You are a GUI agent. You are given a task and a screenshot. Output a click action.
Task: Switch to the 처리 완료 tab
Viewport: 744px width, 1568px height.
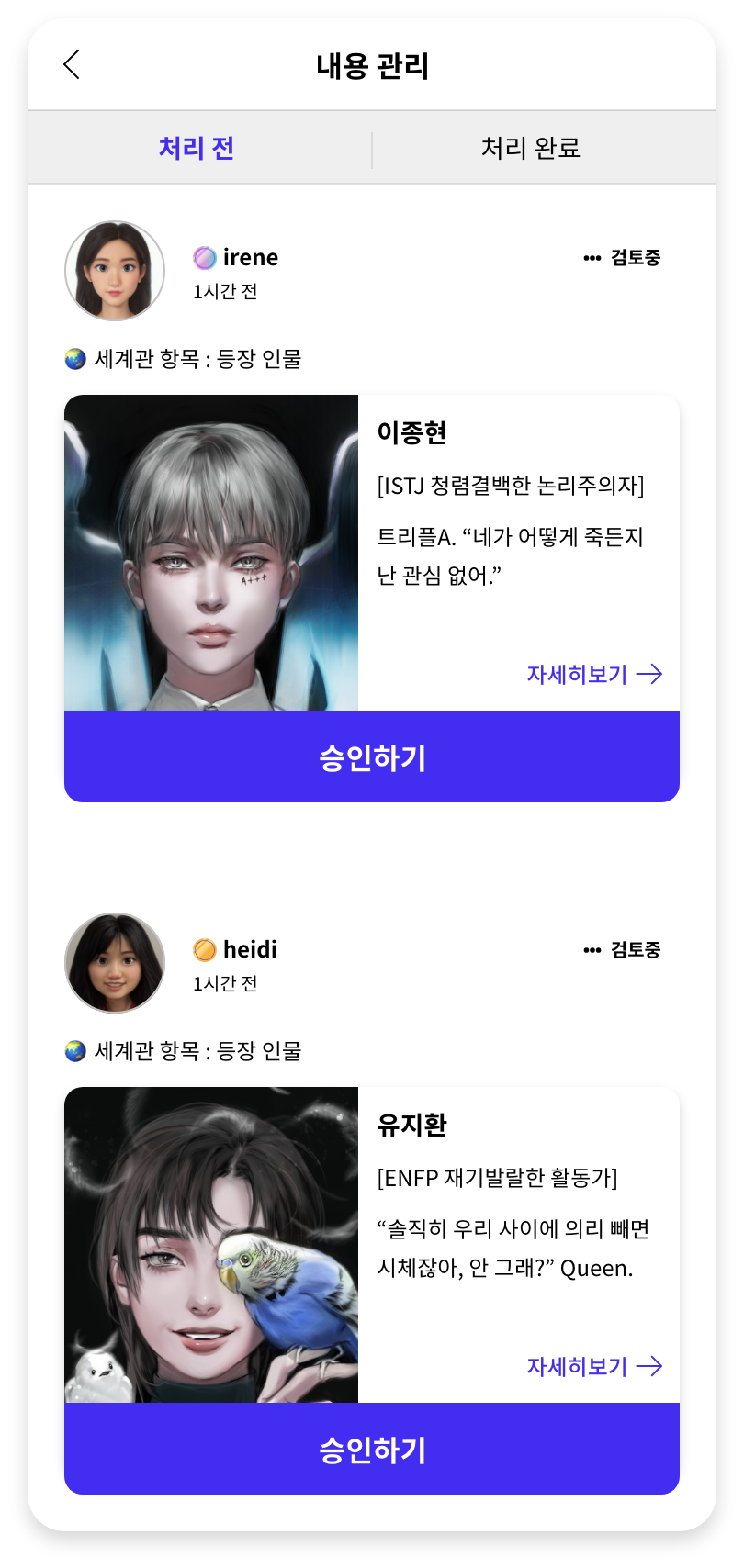tap(530, 148)
